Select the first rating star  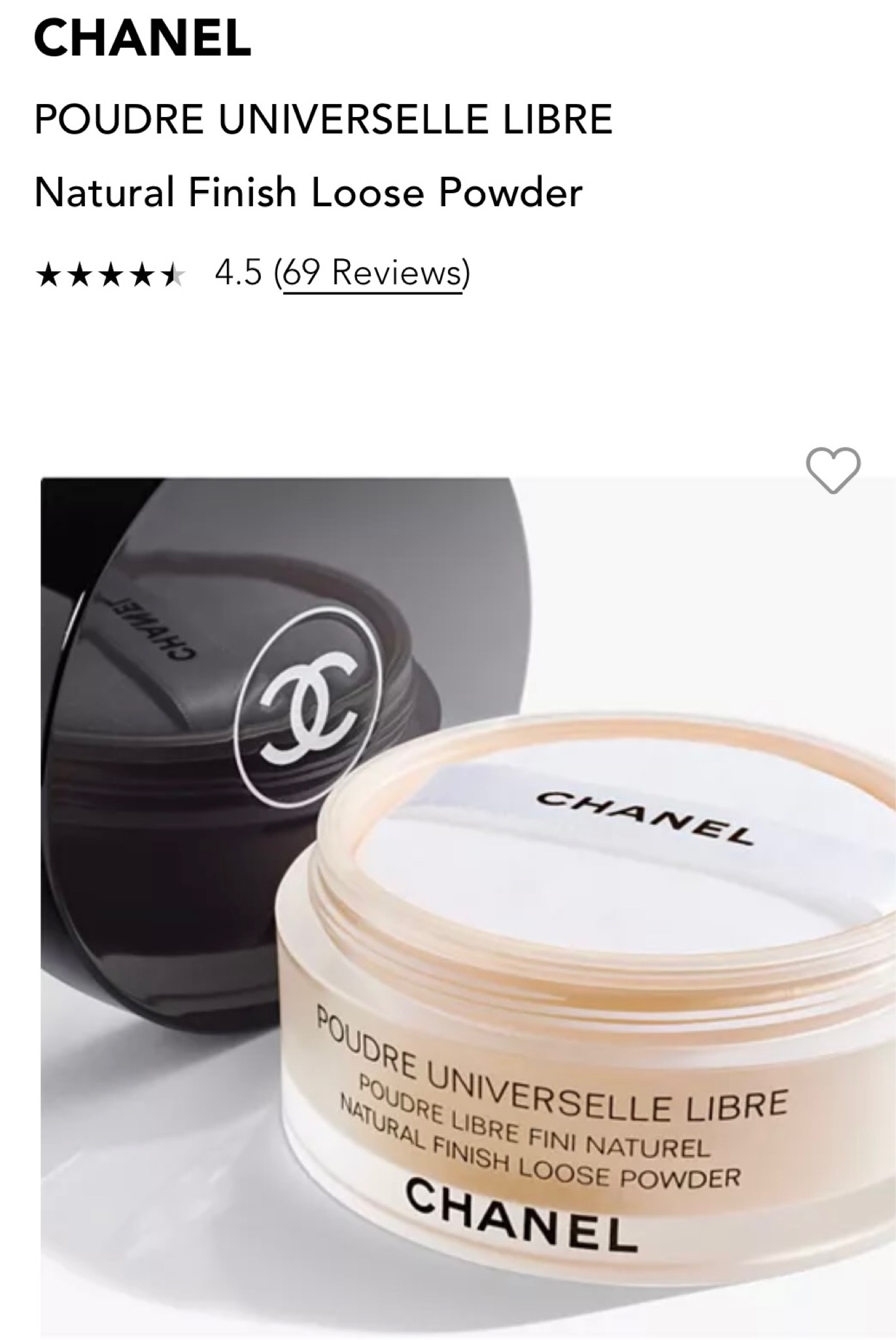click(48, 273)
